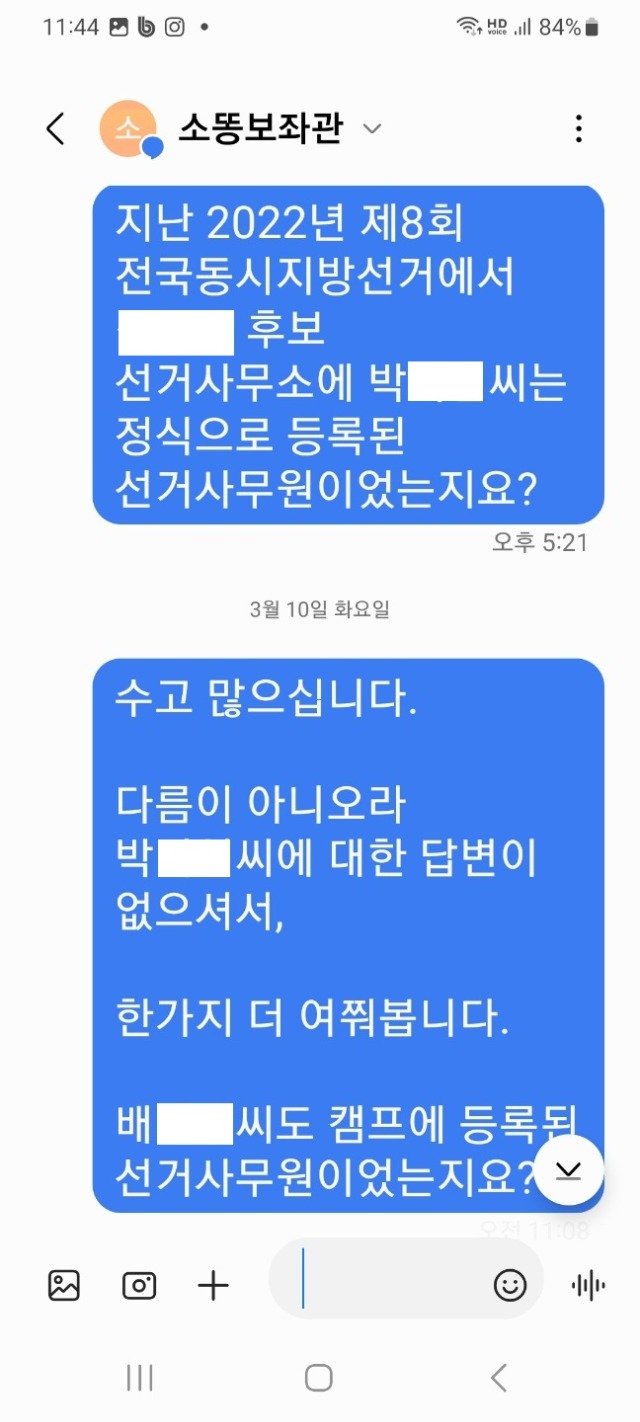Open the plus attachments menu
Image resolution: width=640 pixels, height=1422 pixels.
point(213,1285)
